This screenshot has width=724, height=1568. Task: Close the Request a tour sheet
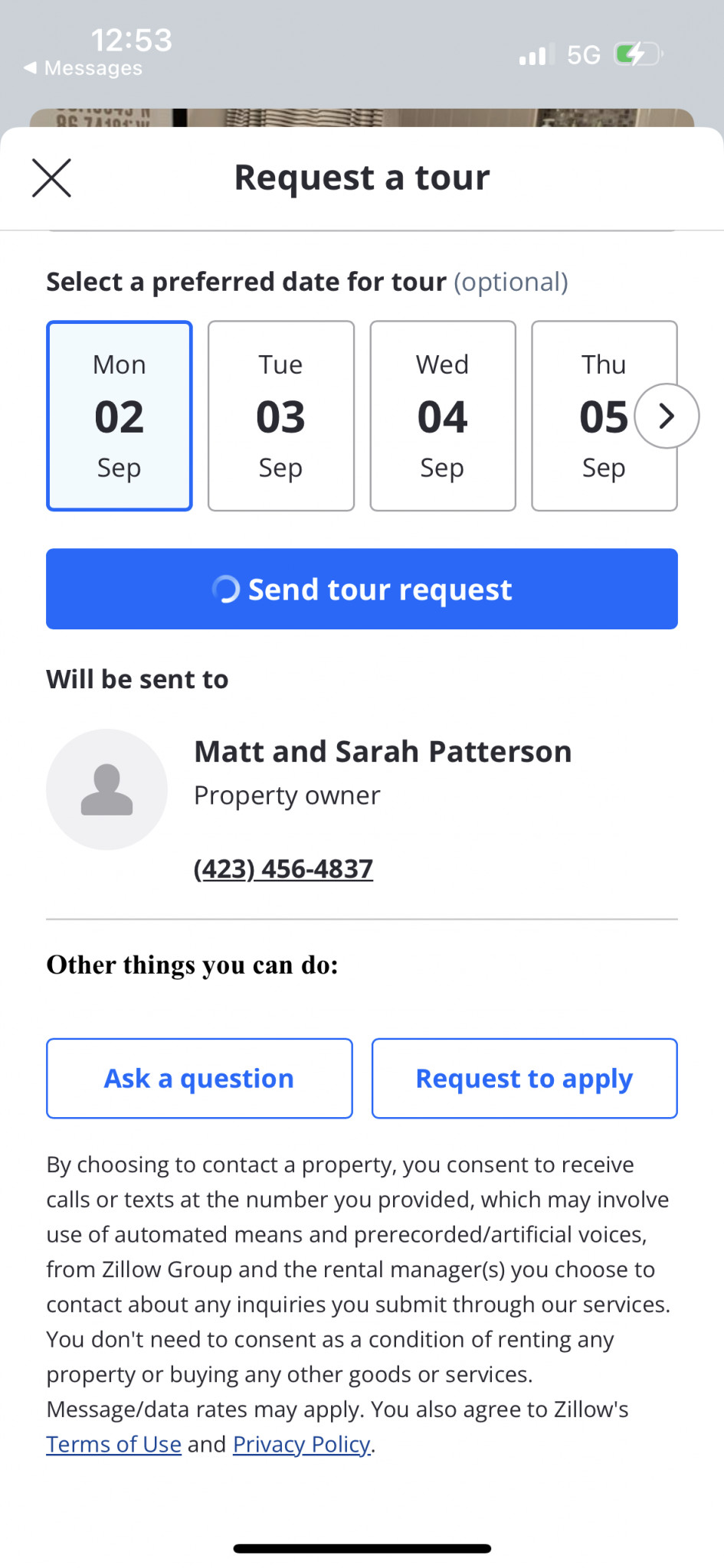click(x=51, y=178)
